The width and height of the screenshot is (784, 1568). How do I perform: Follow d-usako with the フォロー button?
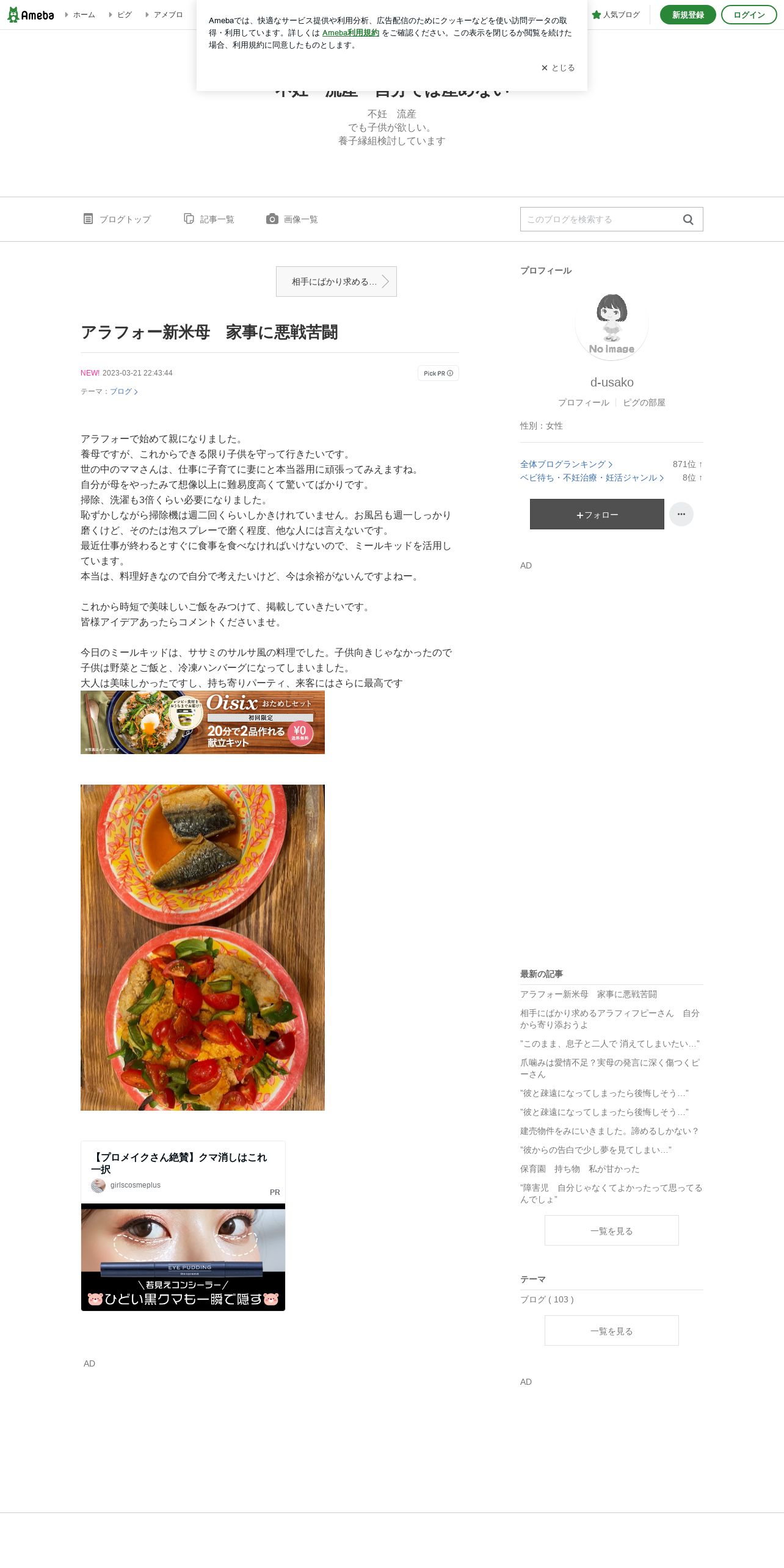[597, 514]
